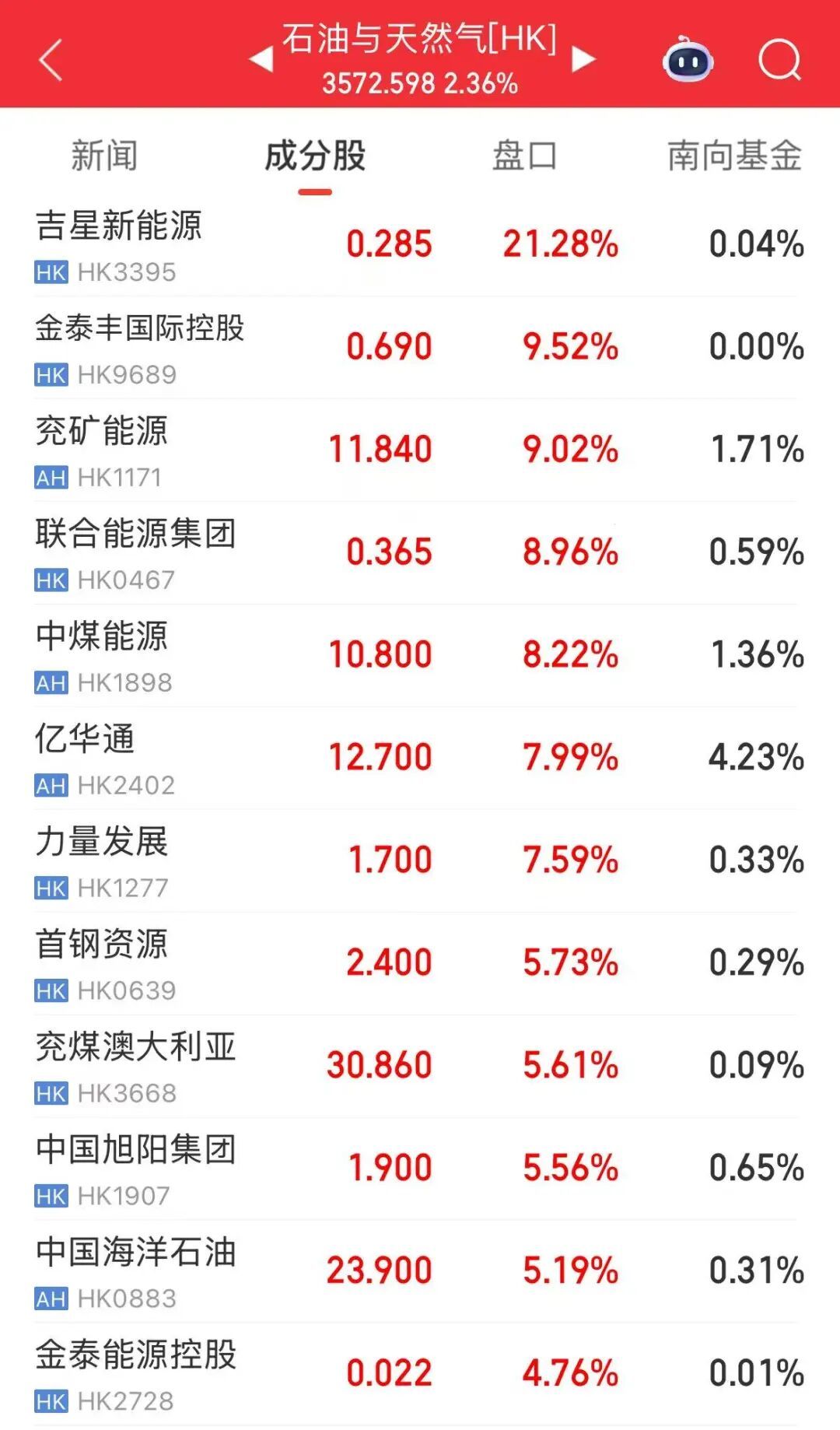Select the 成分股 tab
The image size is (840, 1430).
[x=315, y=156]
